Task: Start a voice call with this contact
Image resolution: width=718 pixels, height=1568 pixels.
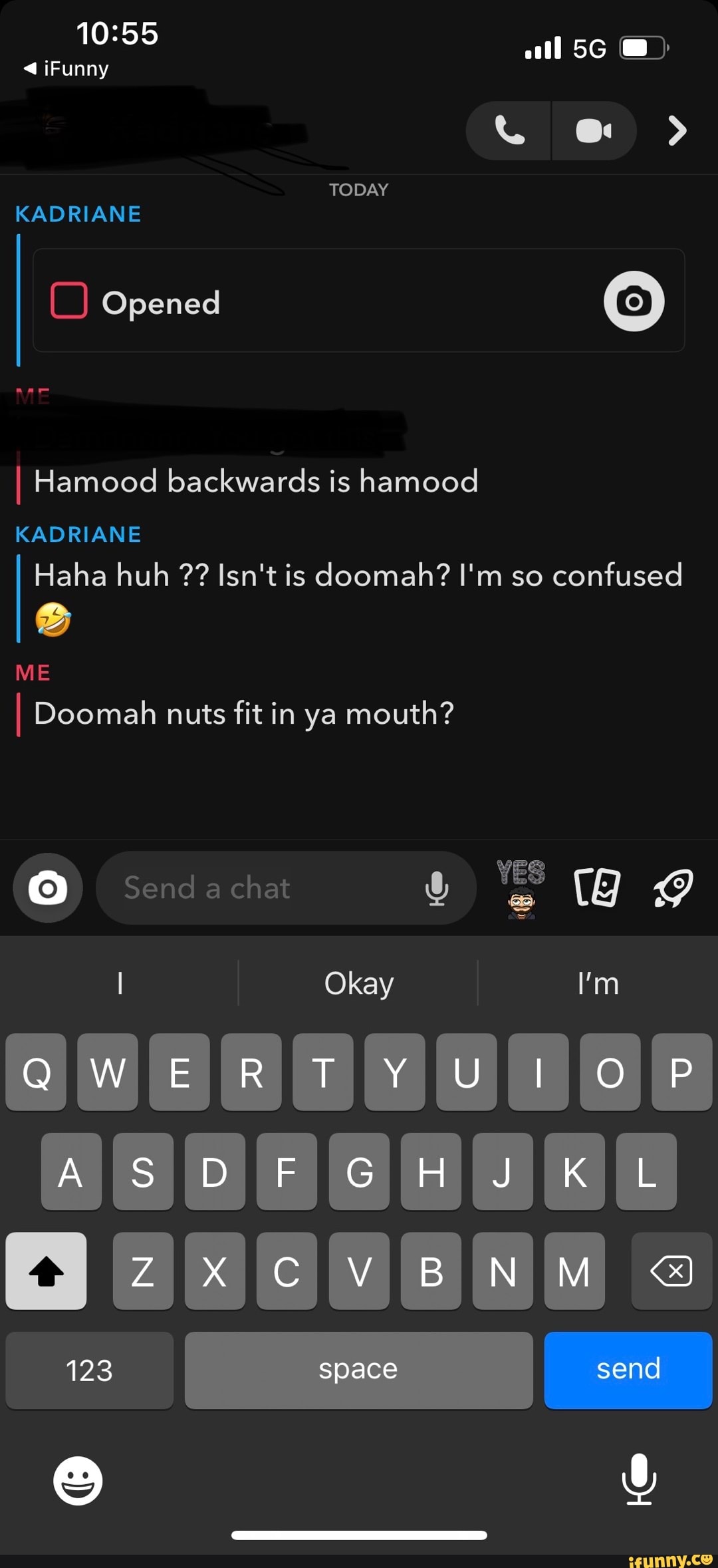Action: pyautogui.click(x=509, y=130)
